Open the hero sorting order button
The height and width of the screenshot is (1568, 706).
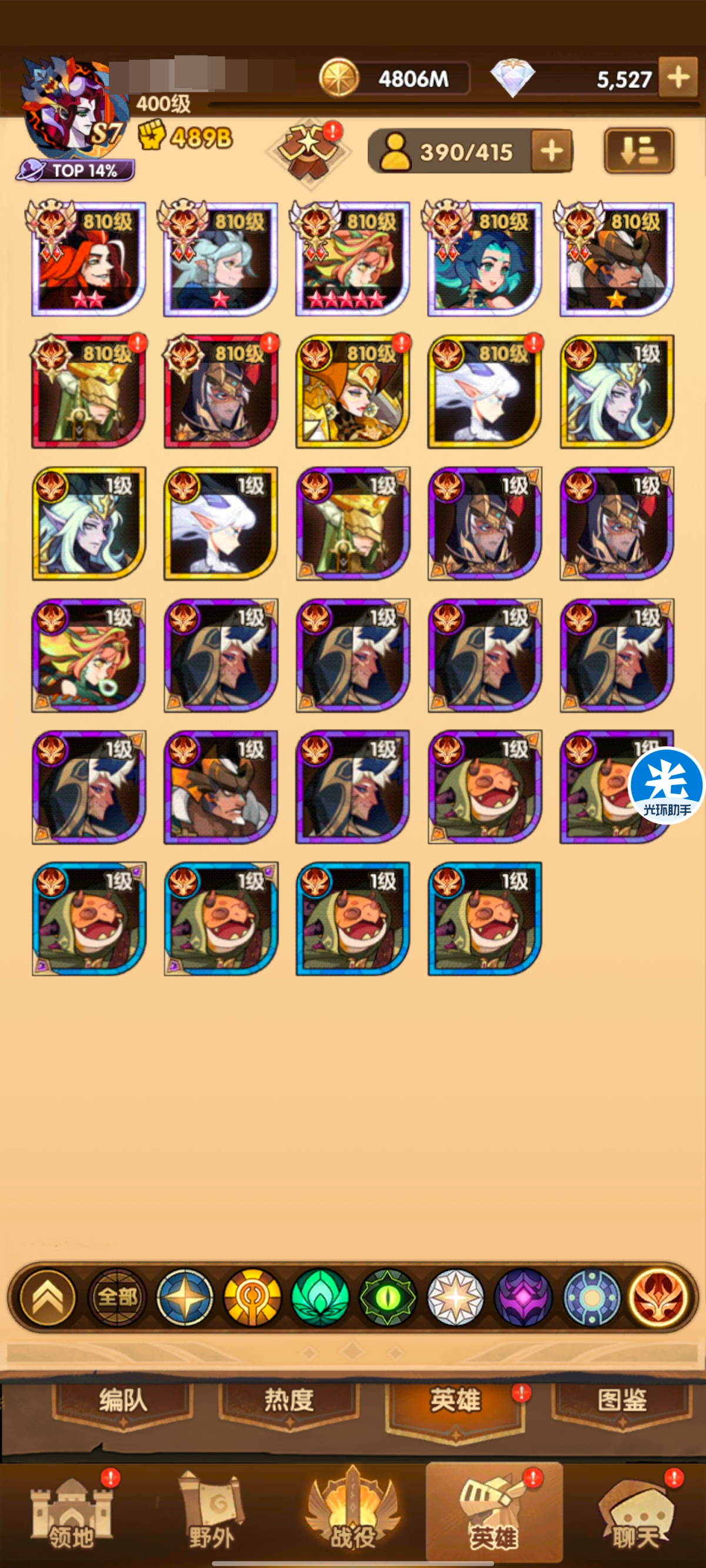click(x=638, y=151)
